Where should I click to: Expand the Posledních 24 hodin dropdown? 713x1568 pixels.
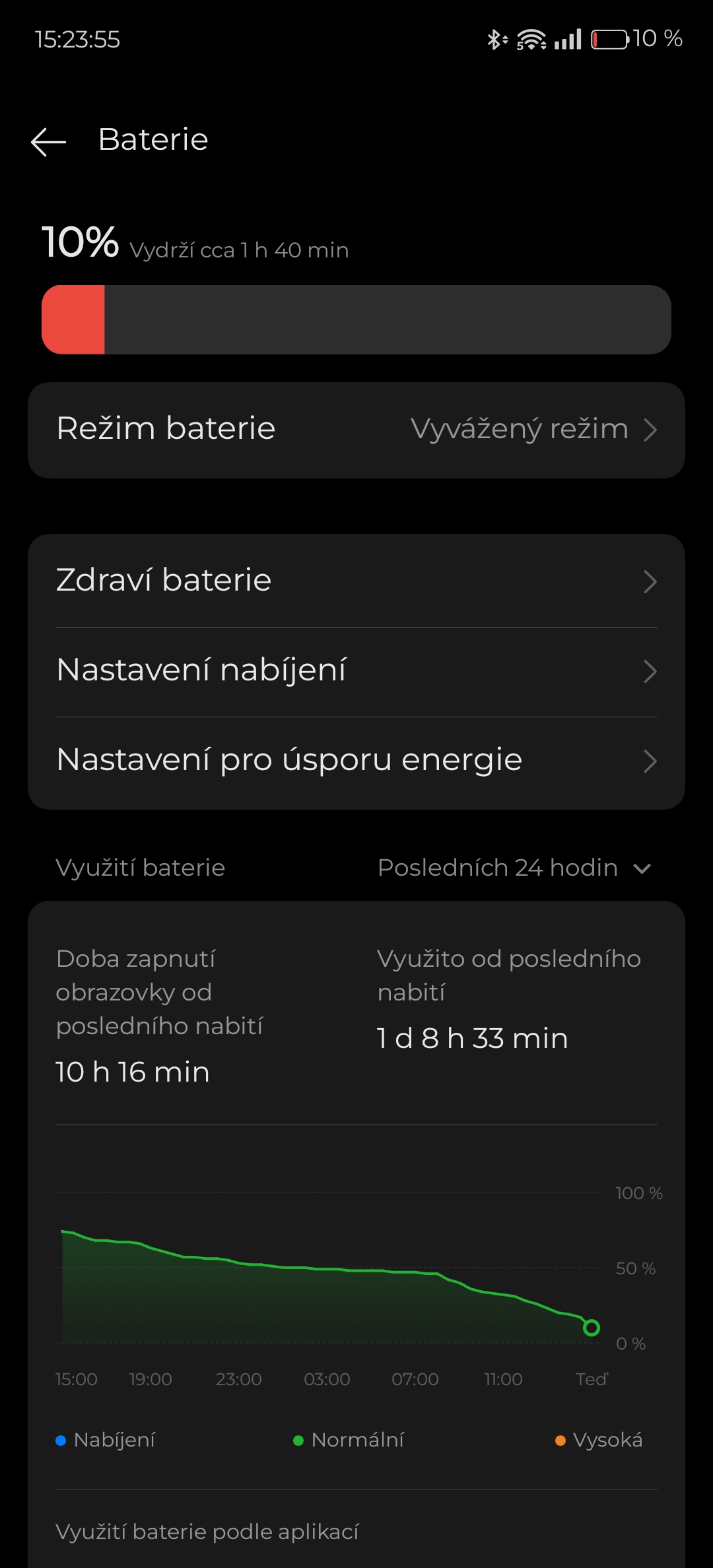tap(514, 868)
